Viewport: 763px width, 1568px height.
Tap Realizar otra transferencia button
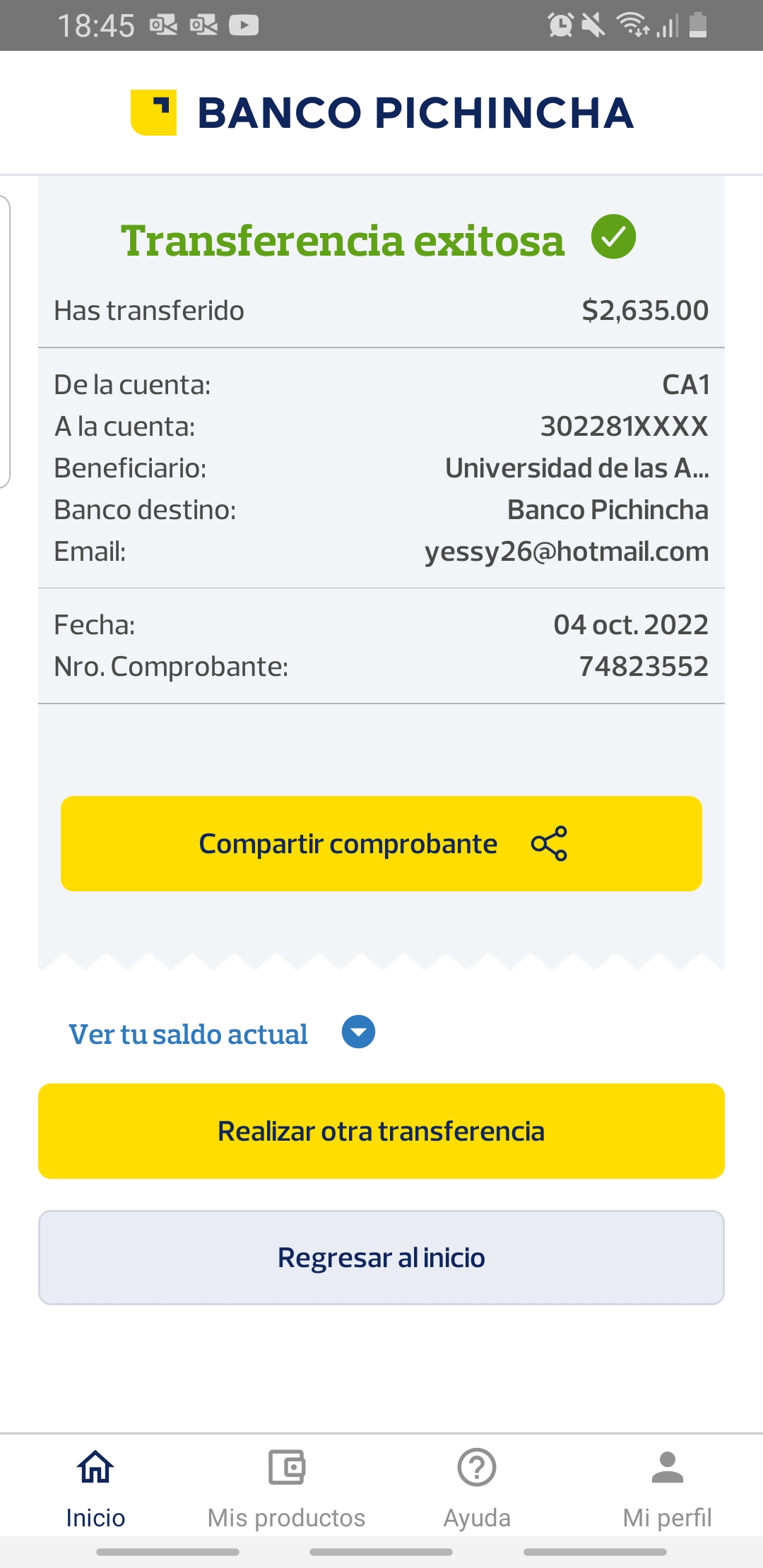(x=381, y=1131)
